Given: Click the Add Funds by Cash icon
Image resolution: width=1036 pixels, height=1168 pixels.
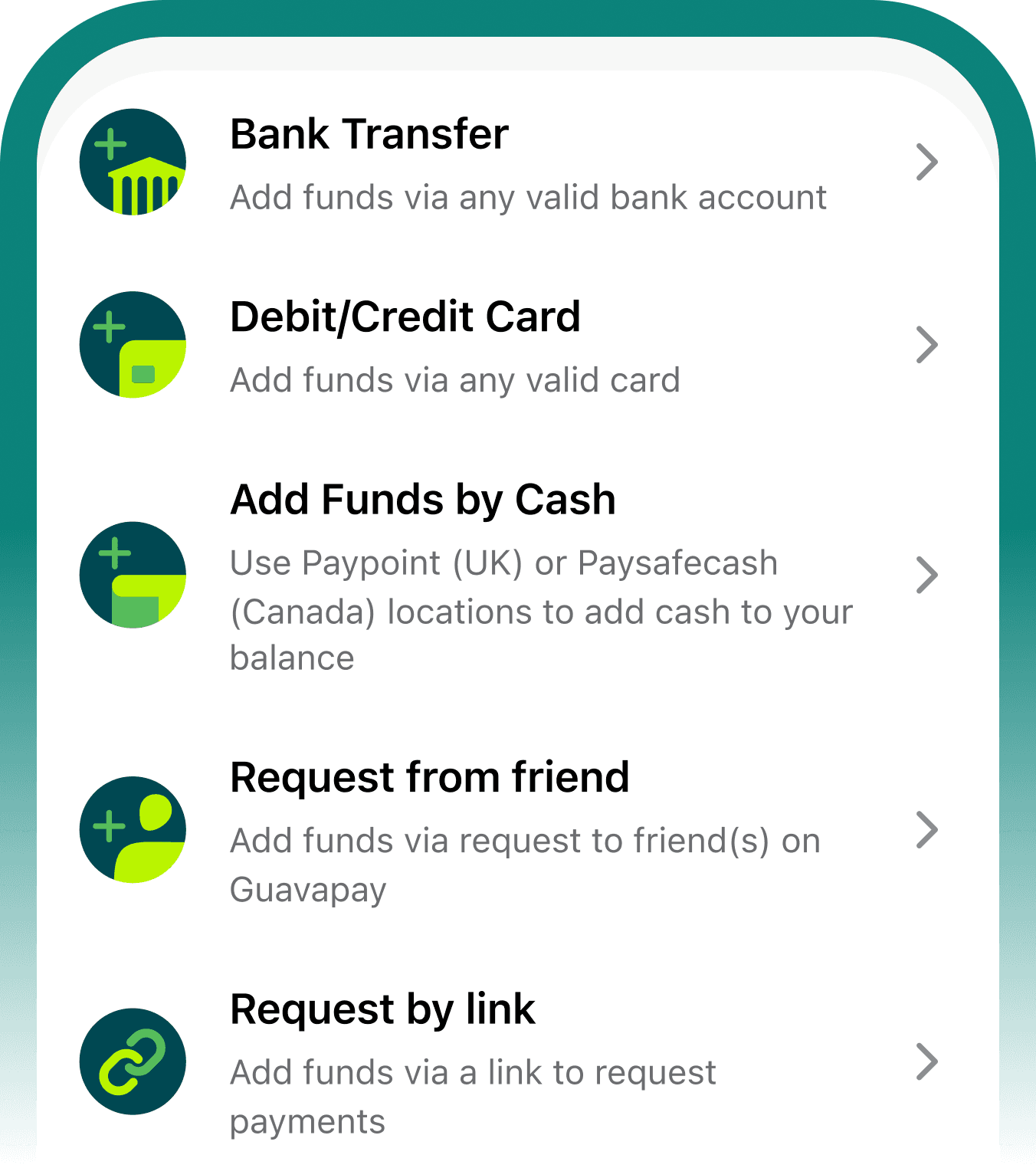Looking at the screenshot, I should point(132,576).
